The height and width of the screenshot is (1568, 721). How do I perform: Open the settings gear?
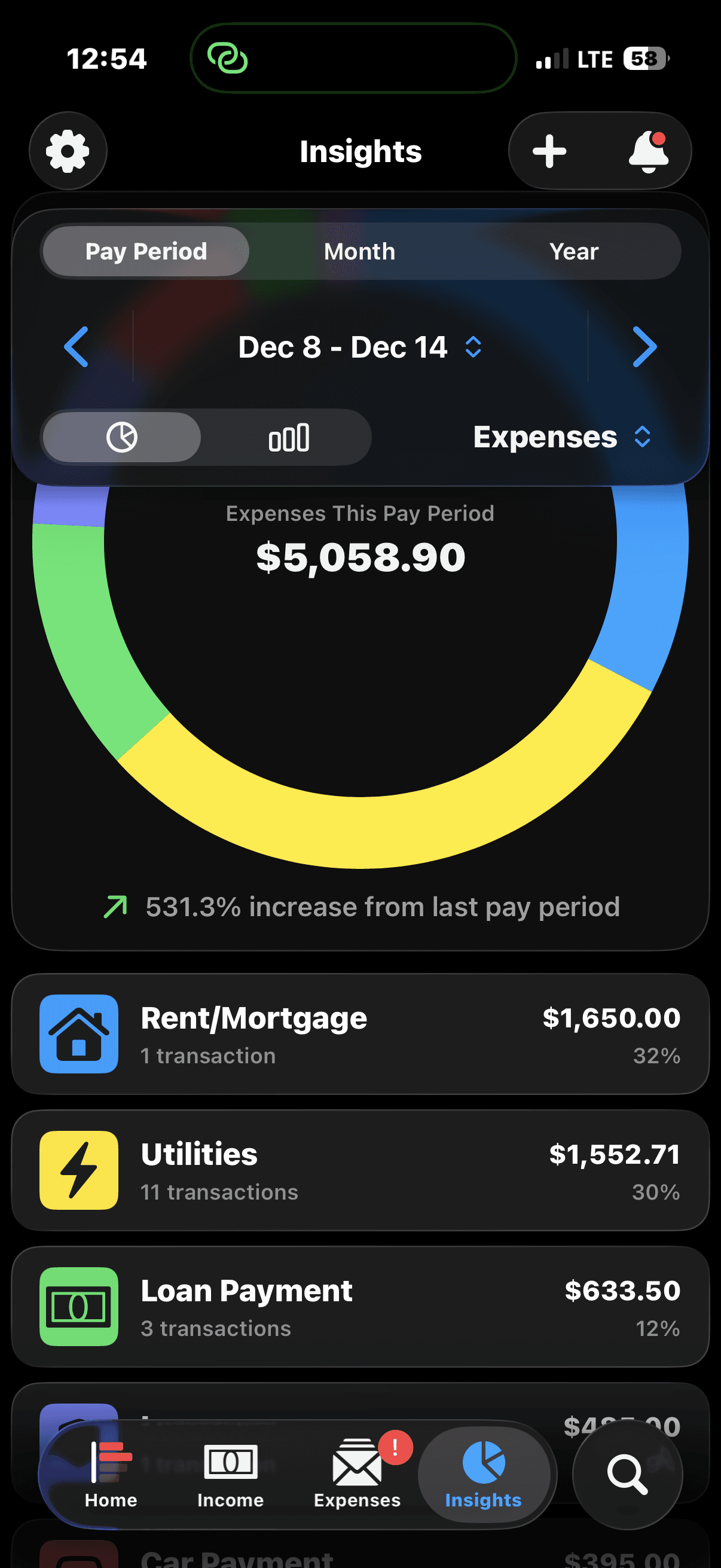pos(68,151)
